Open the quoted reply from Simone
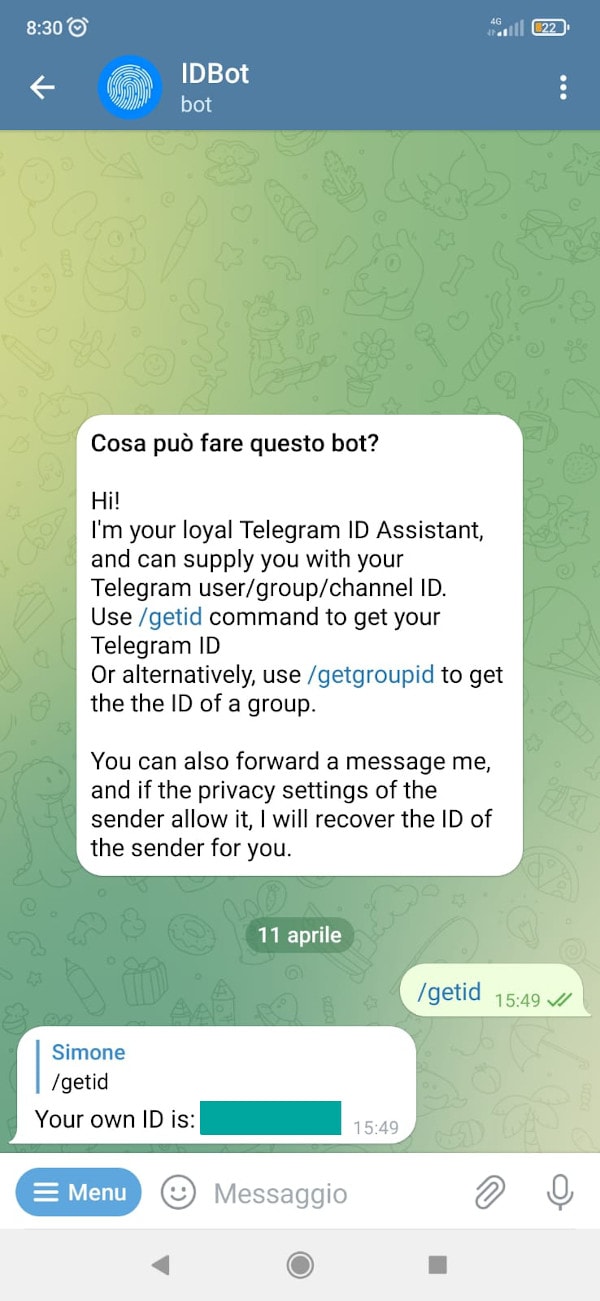Screen dimensions: 600x1301 point(90,1066)
